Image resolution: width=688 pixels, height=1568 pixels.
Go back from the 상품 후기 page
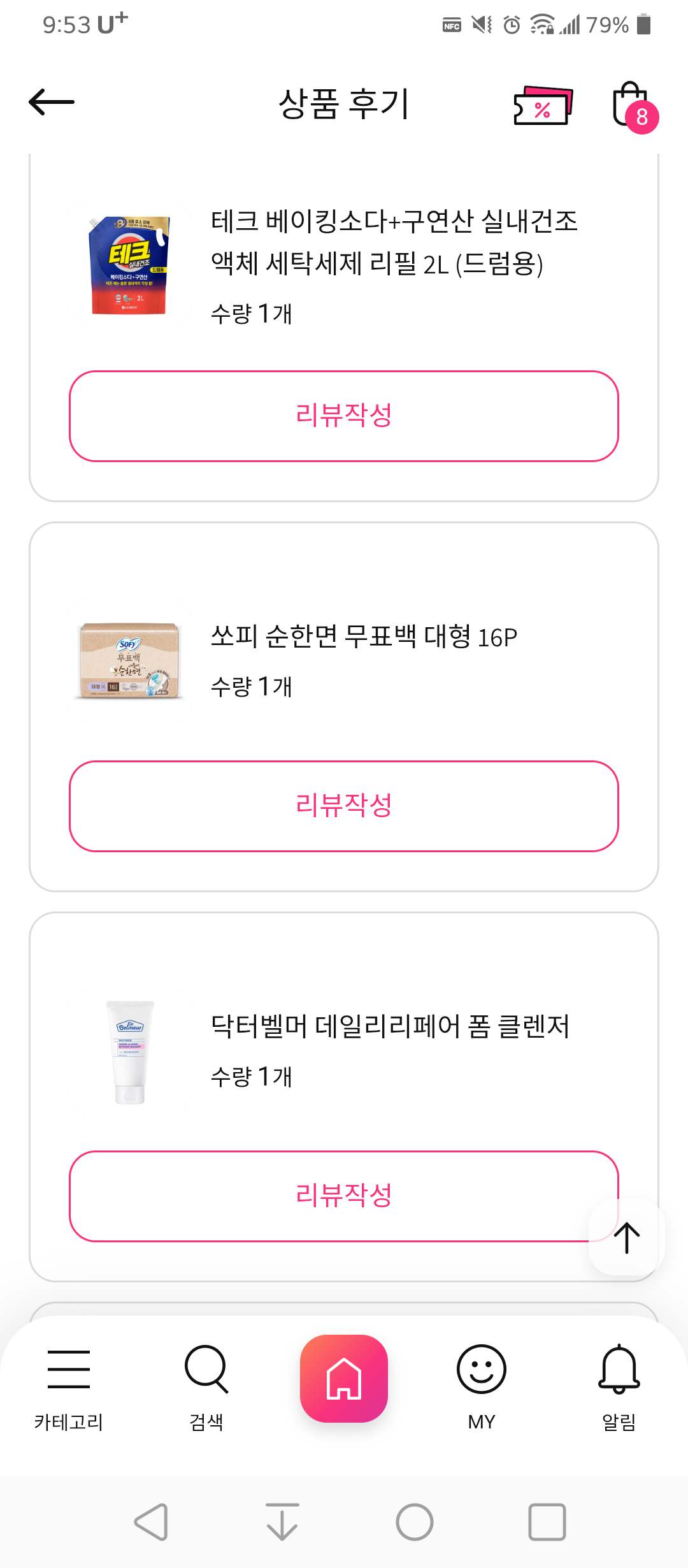[52, 102]
